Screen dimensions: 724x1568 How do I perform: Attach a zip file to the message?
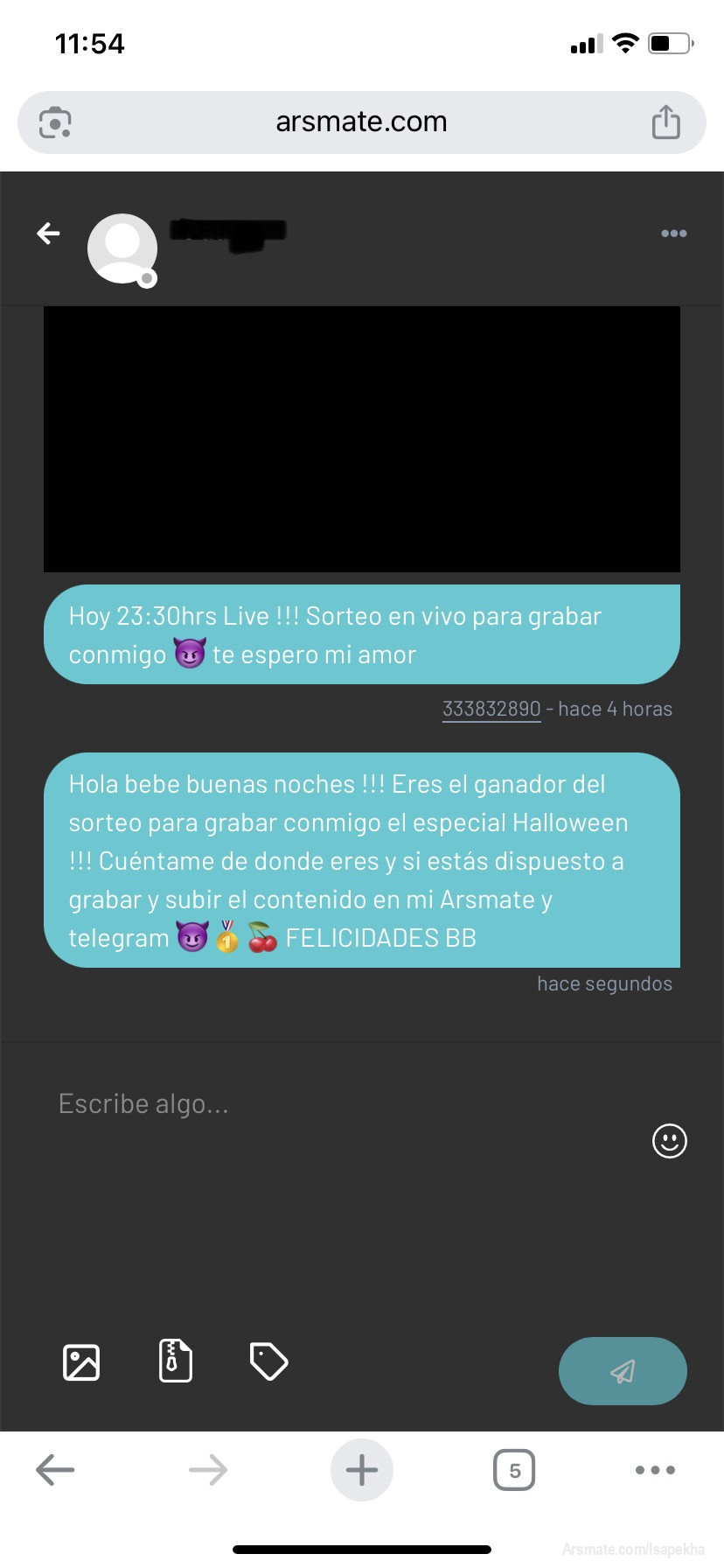pos(175,1361)
